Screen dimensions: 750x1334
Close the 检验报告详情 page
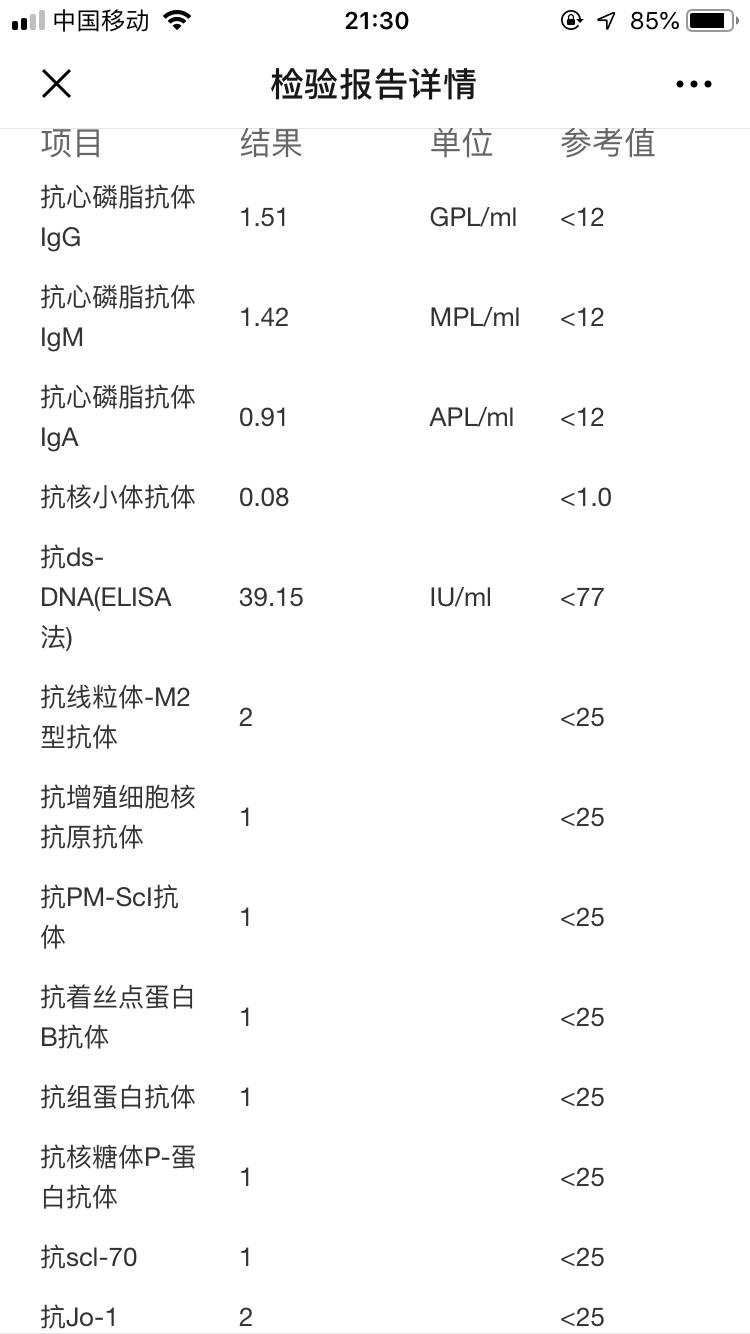[57, 84]
